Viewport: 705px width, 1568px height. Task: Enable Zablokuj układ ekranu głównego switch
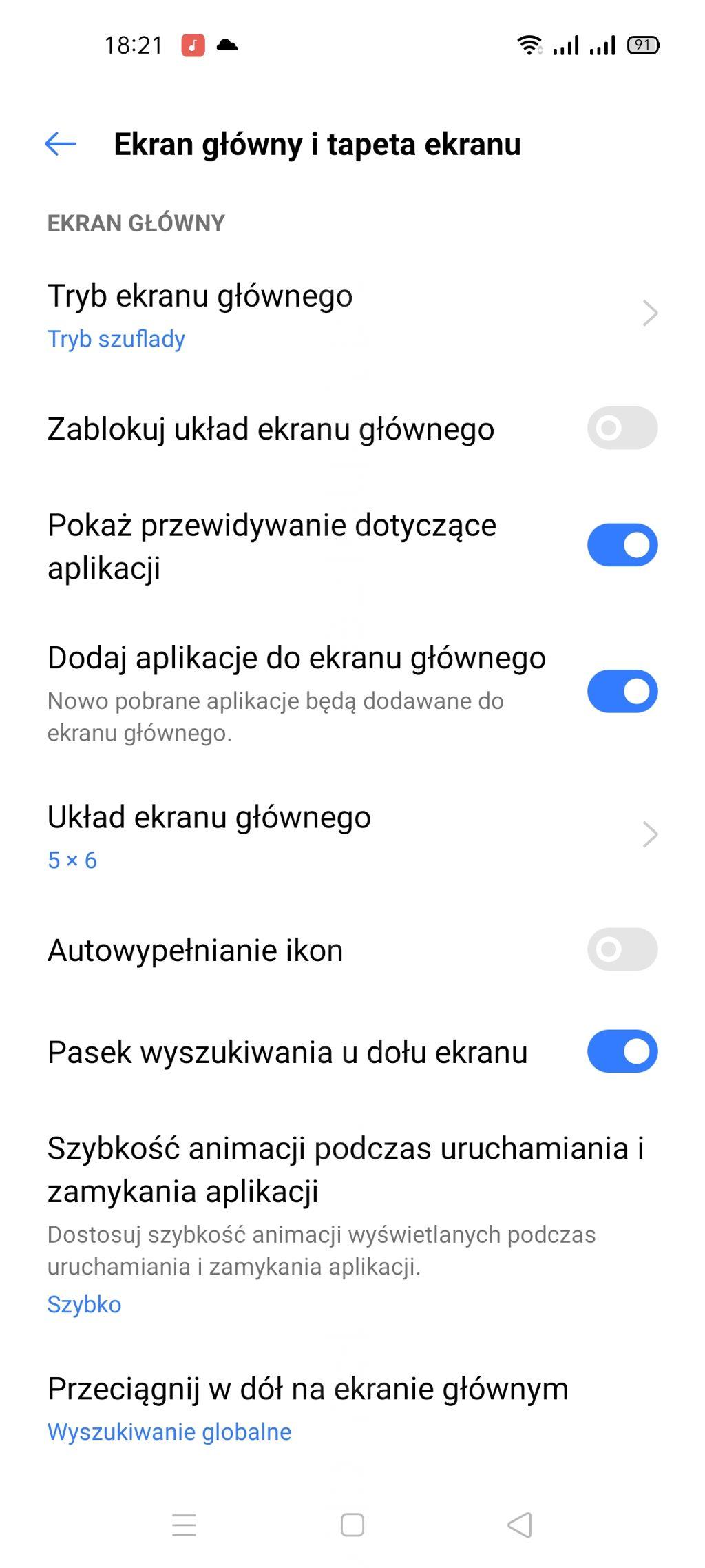pyautogui.click(x=622, y=429)
